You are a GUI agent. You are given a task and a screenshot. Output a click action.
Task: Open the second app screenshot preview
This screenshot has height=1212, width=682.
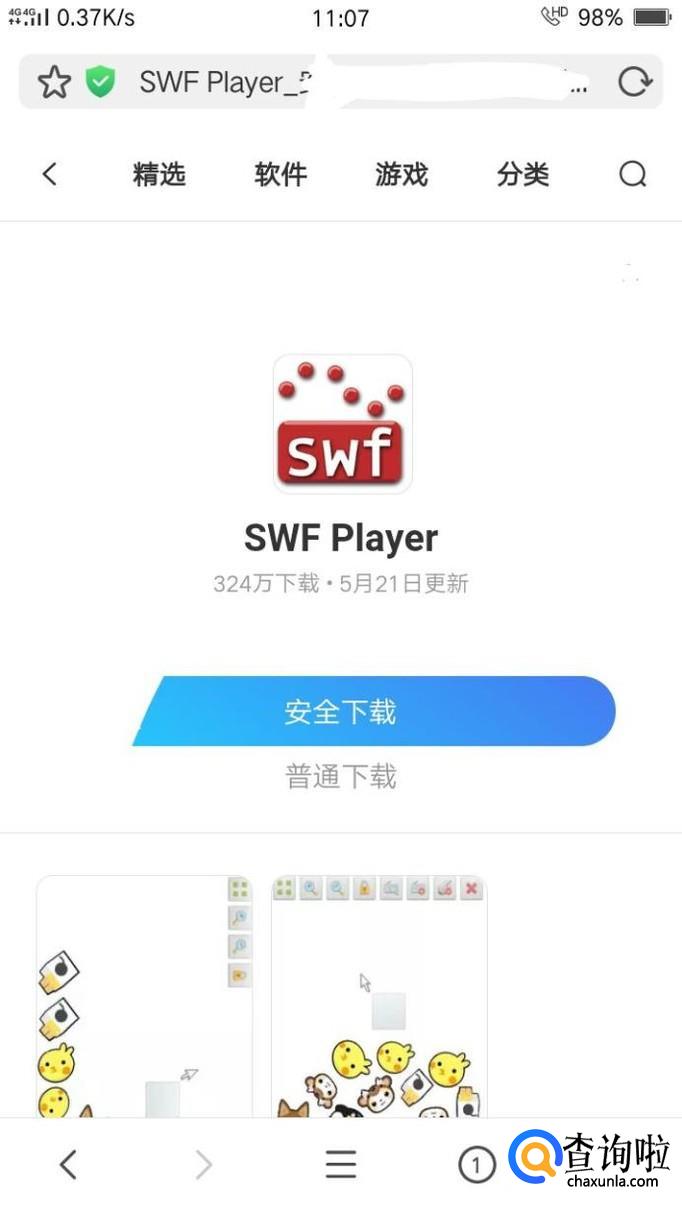coord(379,995)
